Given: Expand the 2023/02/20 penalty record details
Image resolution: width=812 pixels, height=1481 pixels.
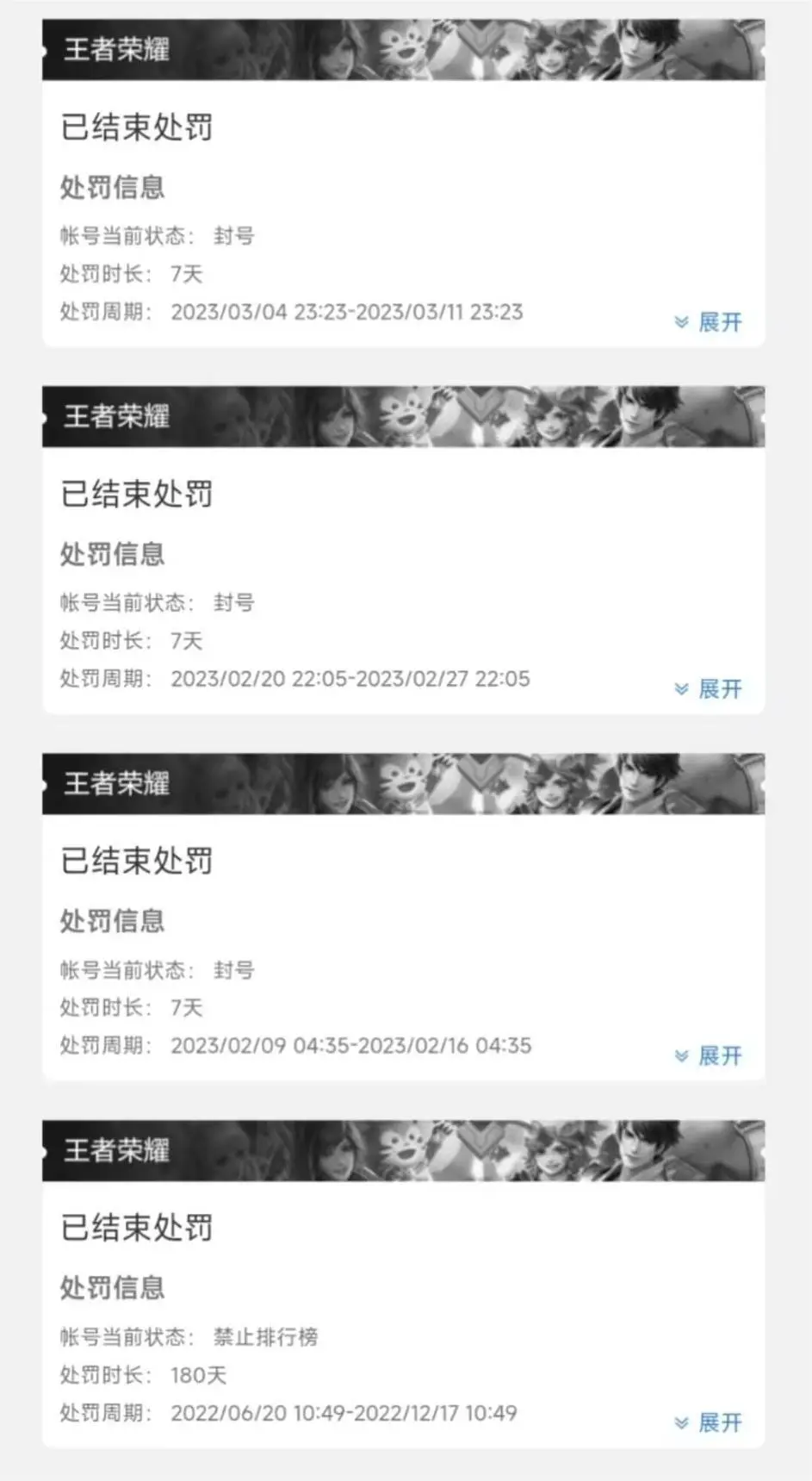Looking at the screenshot, I should [709, 689].
